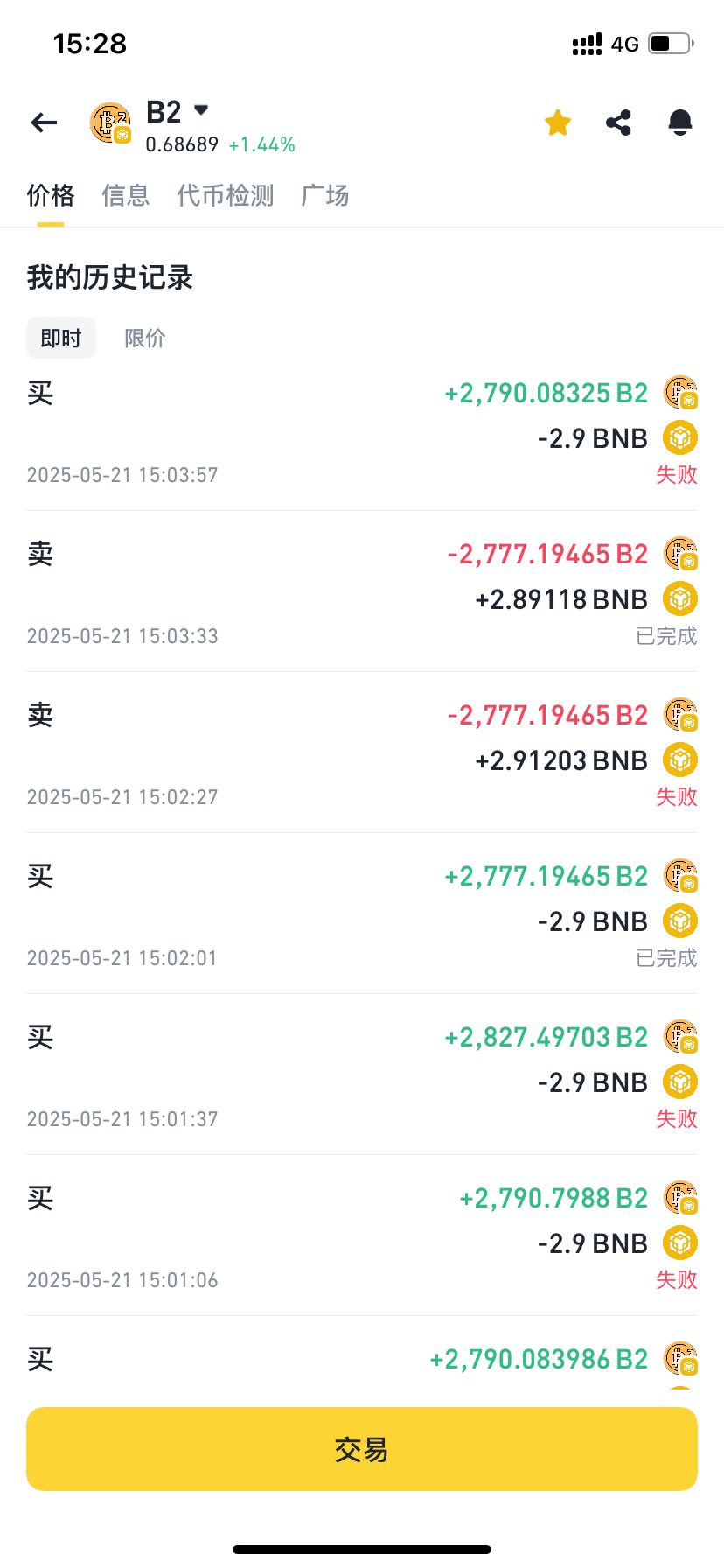Switch to 限价 order history
The height and width of the screenshot is (1568, 724).
(145, 338)
